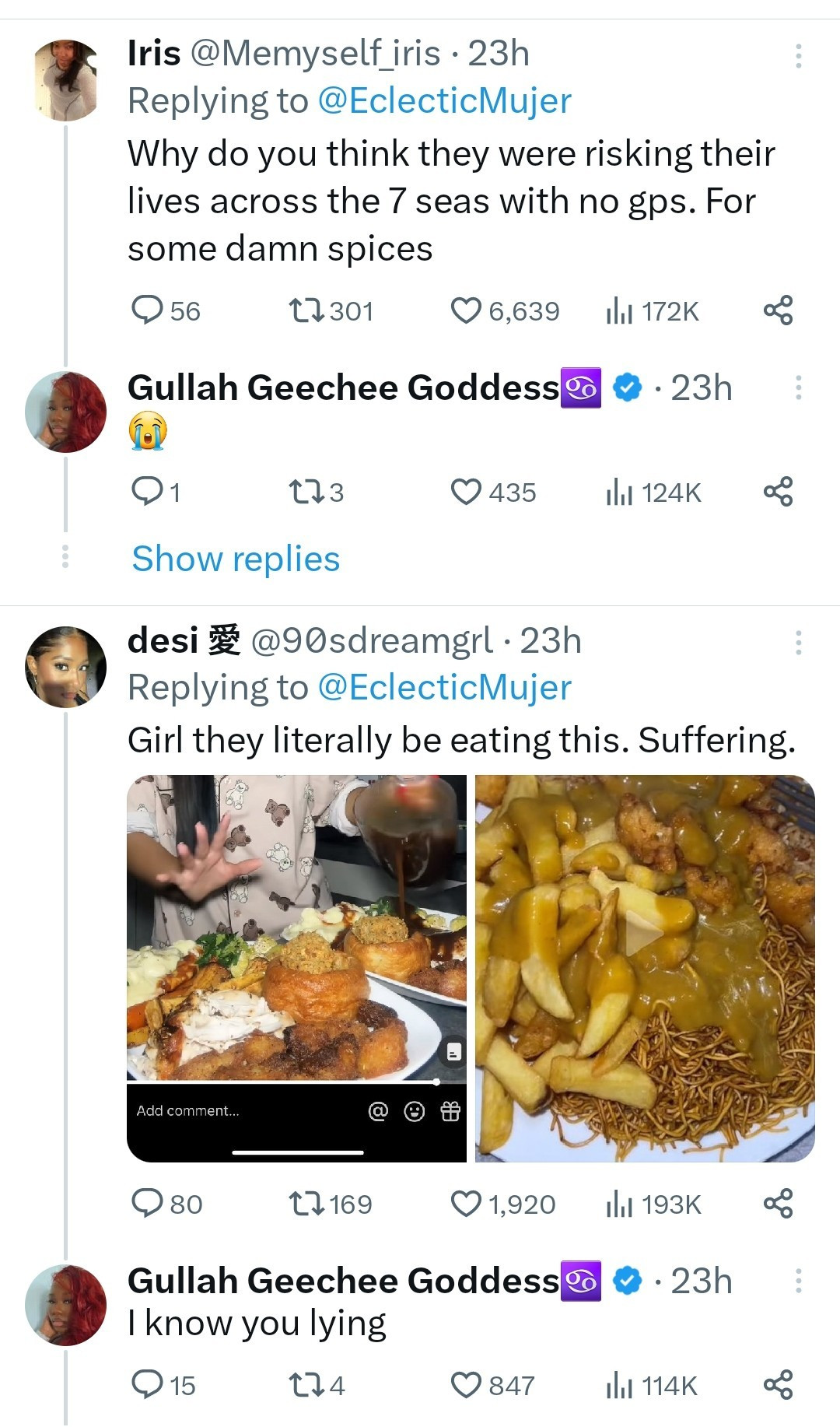Viewport: 840px width, 1427px height.
Task: Like desi's tweet with the heart icon
Action: 467,1203
